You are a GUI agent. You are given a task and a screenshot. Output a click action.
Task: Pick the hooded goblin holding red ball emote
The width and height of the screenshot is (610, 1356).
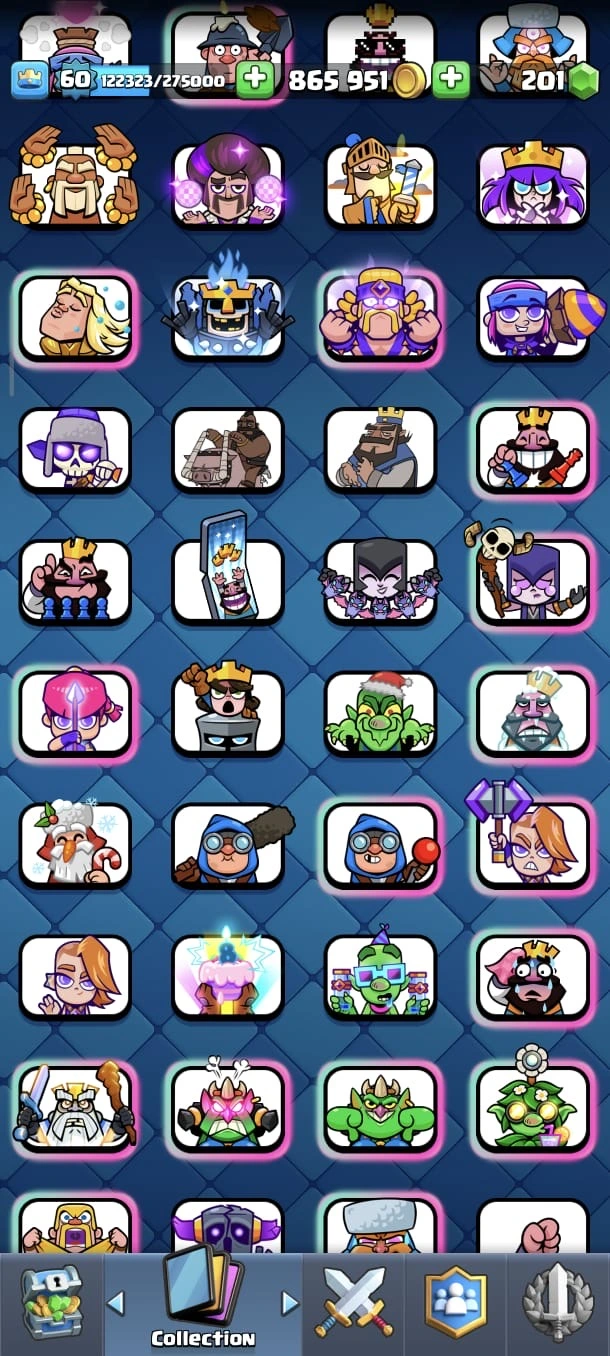[381, 845]
